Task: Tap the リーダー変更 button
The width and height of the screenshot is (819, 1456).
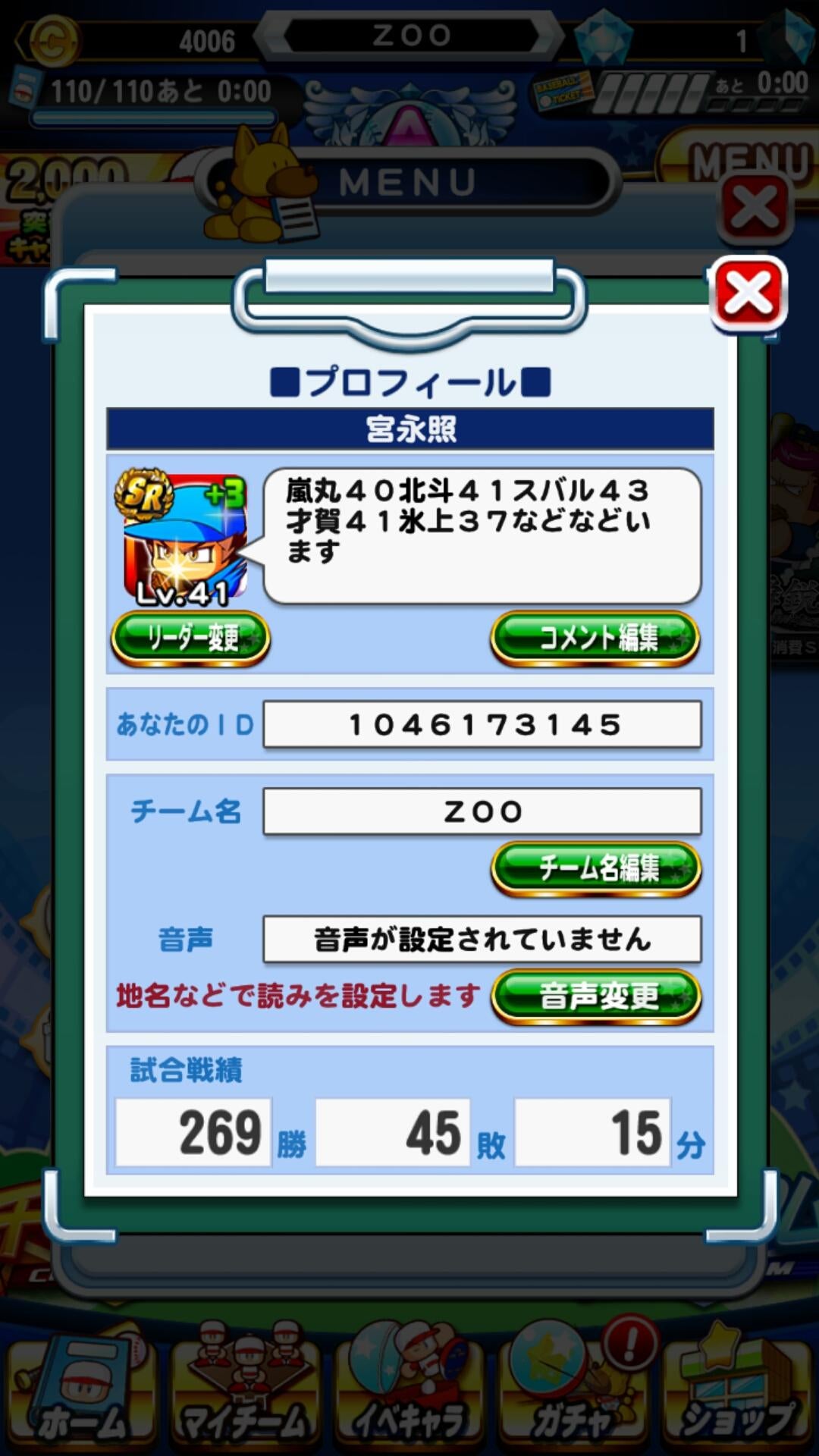Action: [x=190, y=638]
